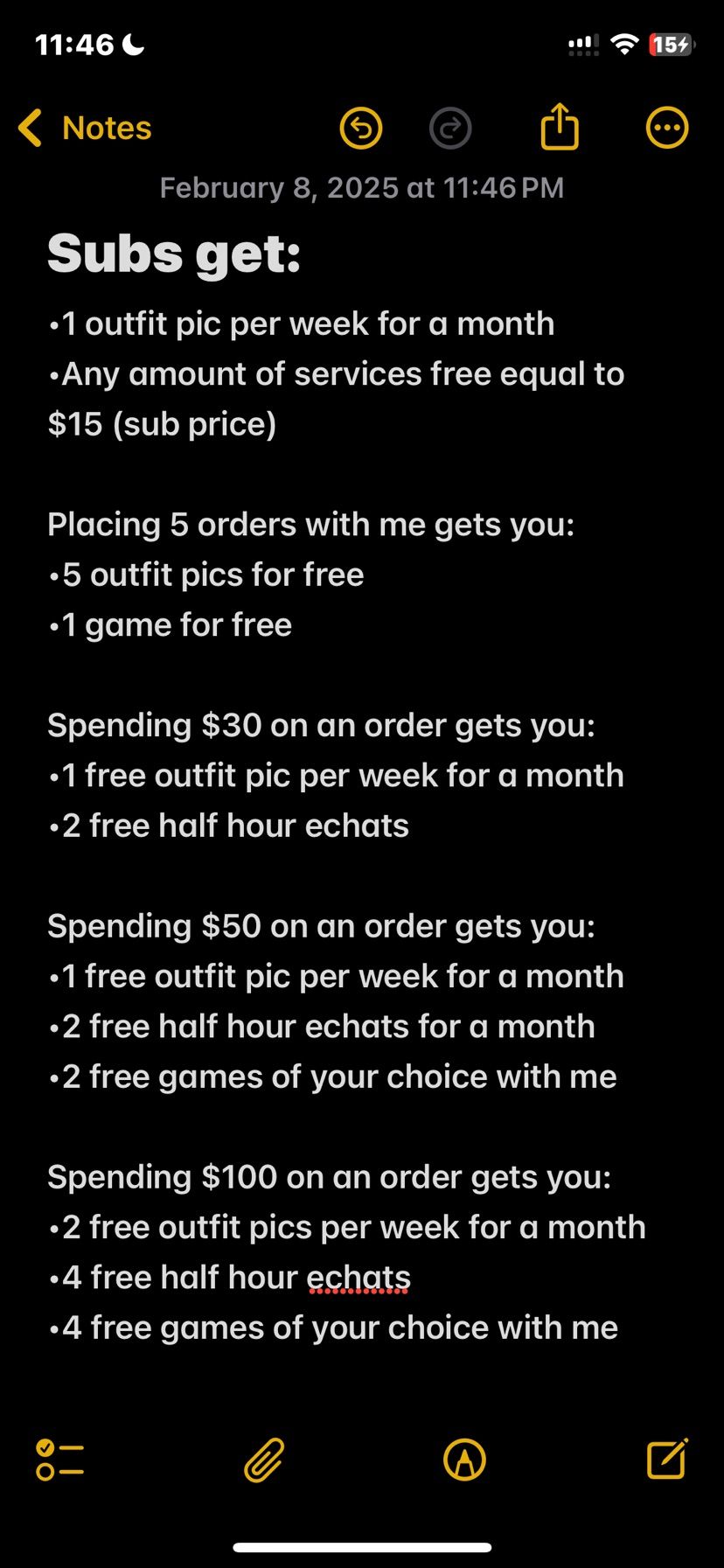Go back to the Notes list
Image resolution: width=724 pixels, height=1568 pixels.
pyautogui.click(x=85, y=128)
